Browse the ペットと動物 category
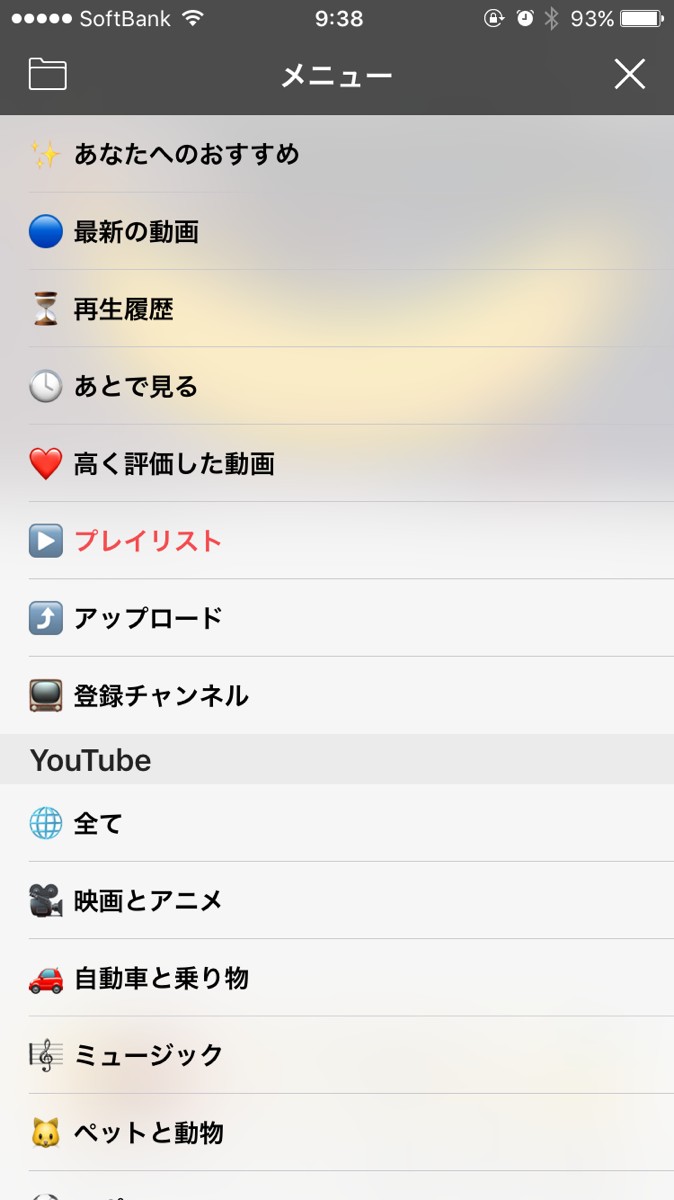This screenshot has width=674, height=1200. coord(148,1133)
